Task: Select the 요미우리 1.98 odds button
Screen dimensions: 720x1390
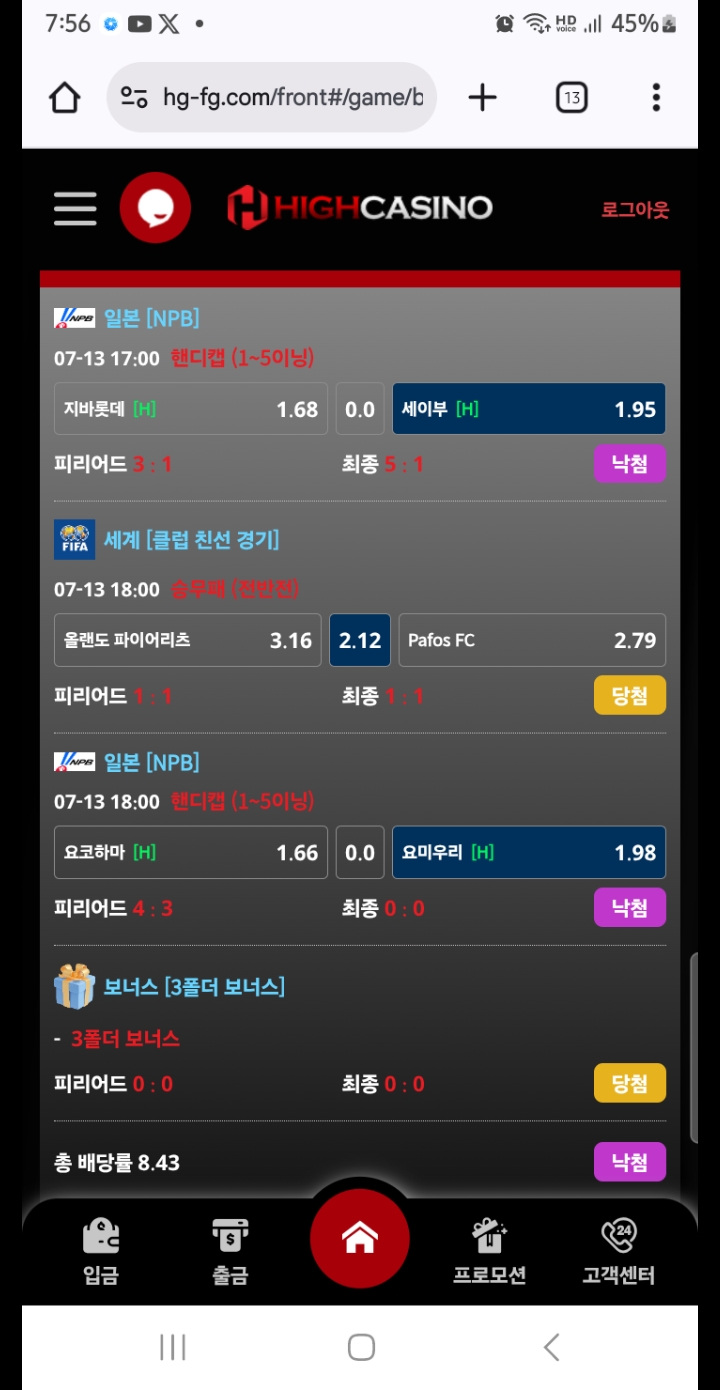Action: pyautogui.click(x=529, y=853)
